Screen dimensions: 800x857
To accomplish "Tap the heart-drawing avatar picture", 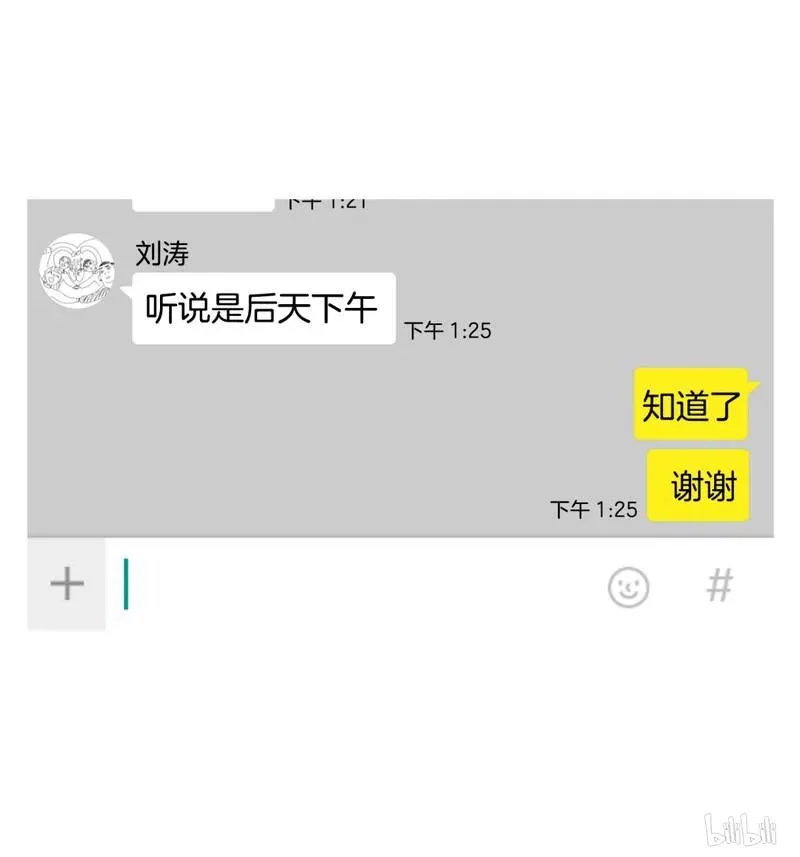I will pos(77,268).
